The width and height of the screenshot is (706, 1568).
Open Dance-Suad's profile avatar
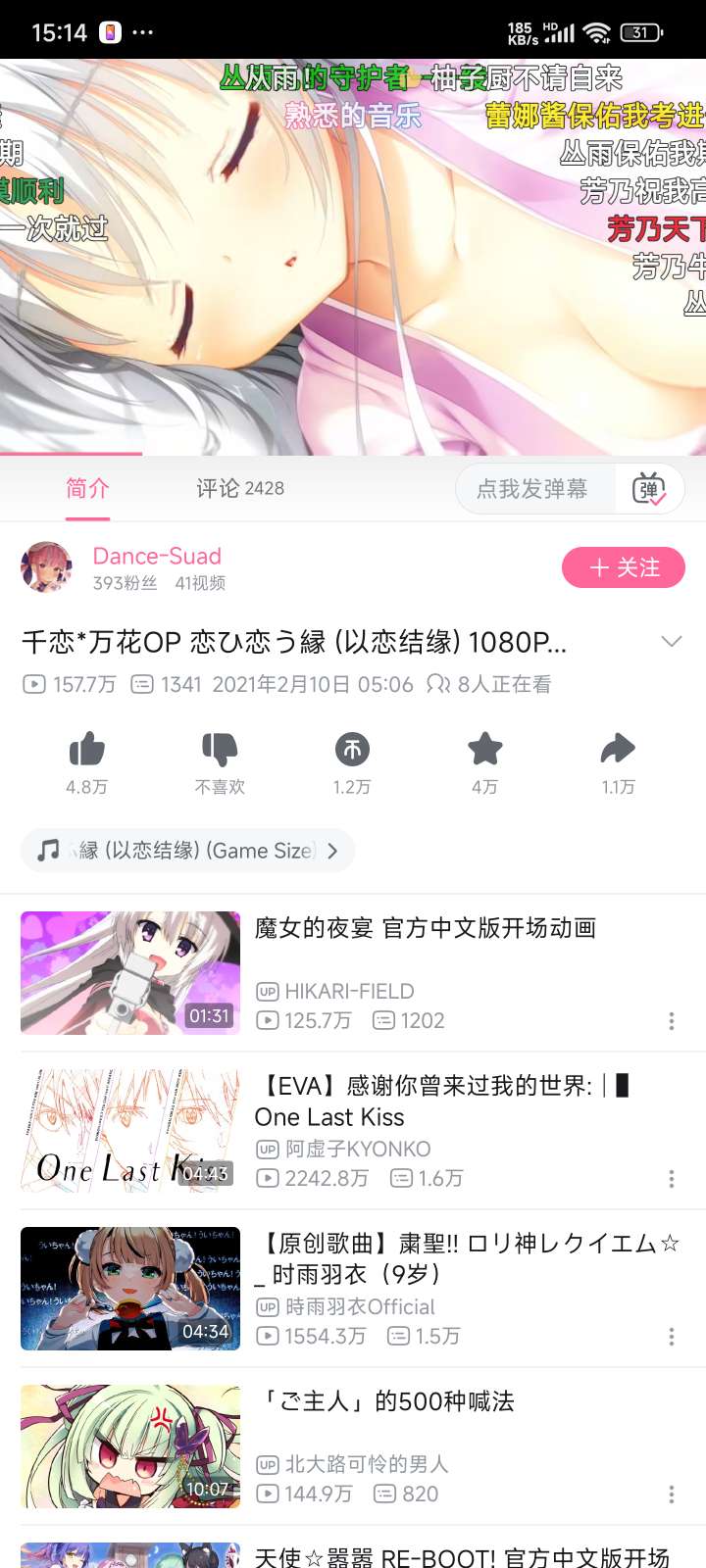(x=46, y=567)
